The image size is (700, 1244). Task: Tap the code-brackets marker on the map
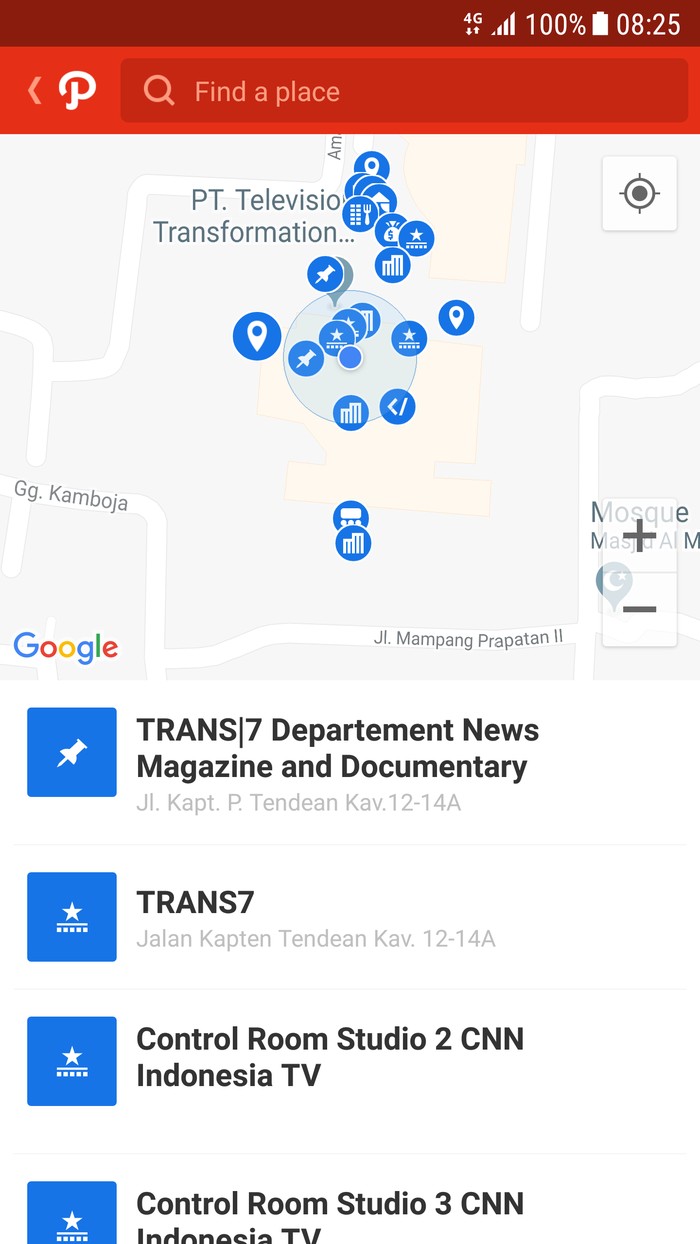click(398, 406)
